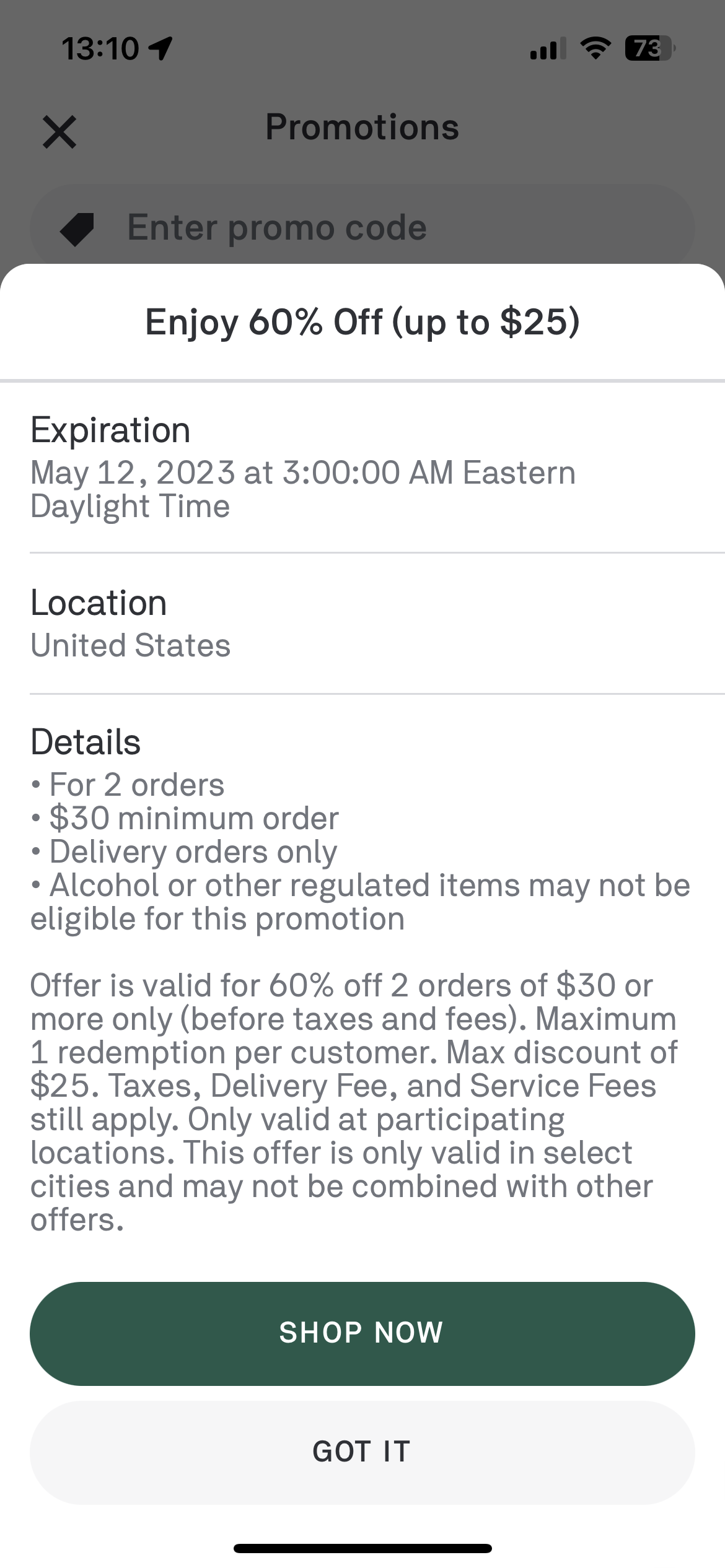Image resolution: width=725 pixels, height=1568 pixels.
Task: Select the Enjoy 60% Off sheet title
Action: click(362, 323)
